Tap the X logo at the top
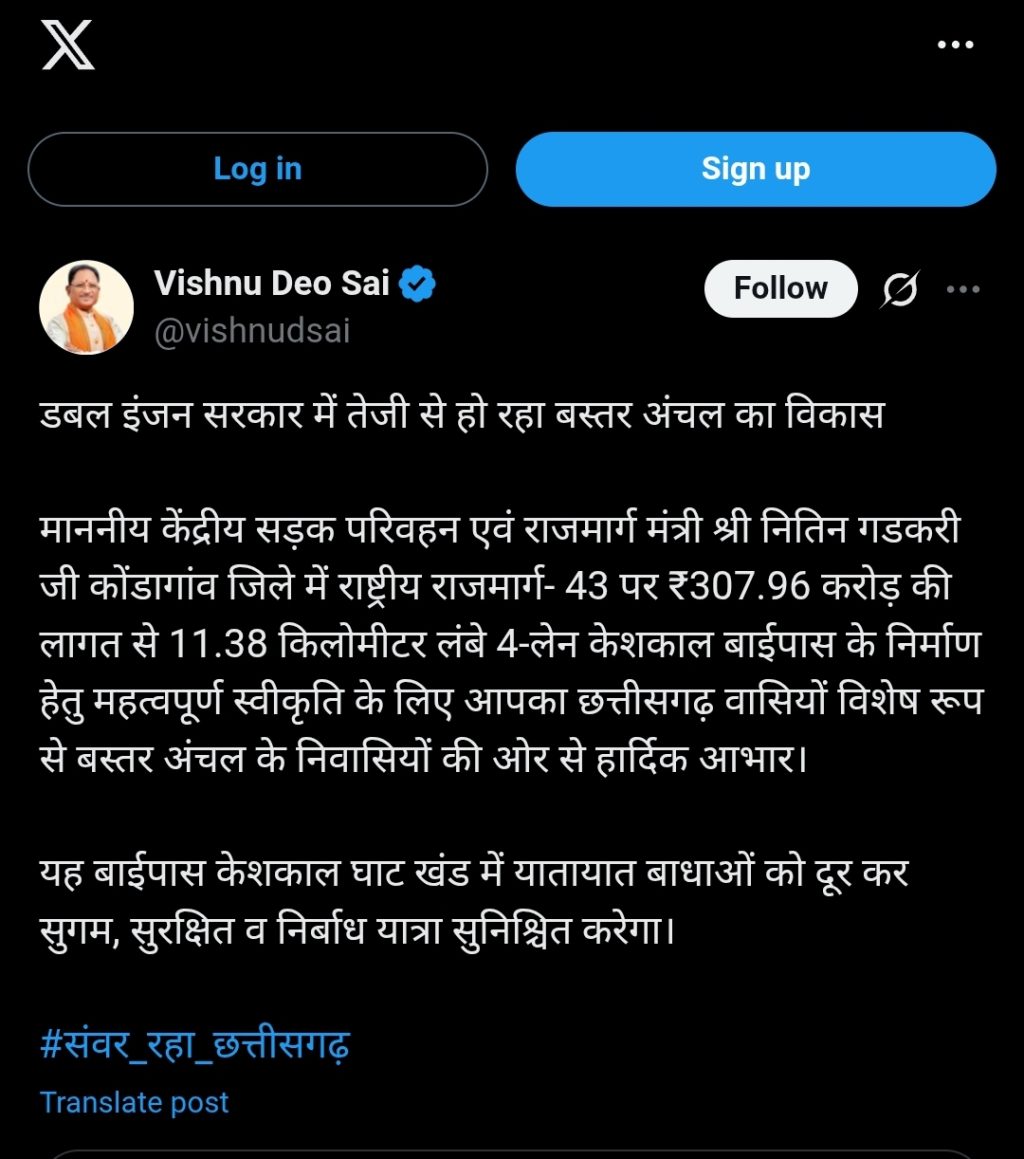The width and height of the screenshot is (1024, 1159). (x=68, y=45)
